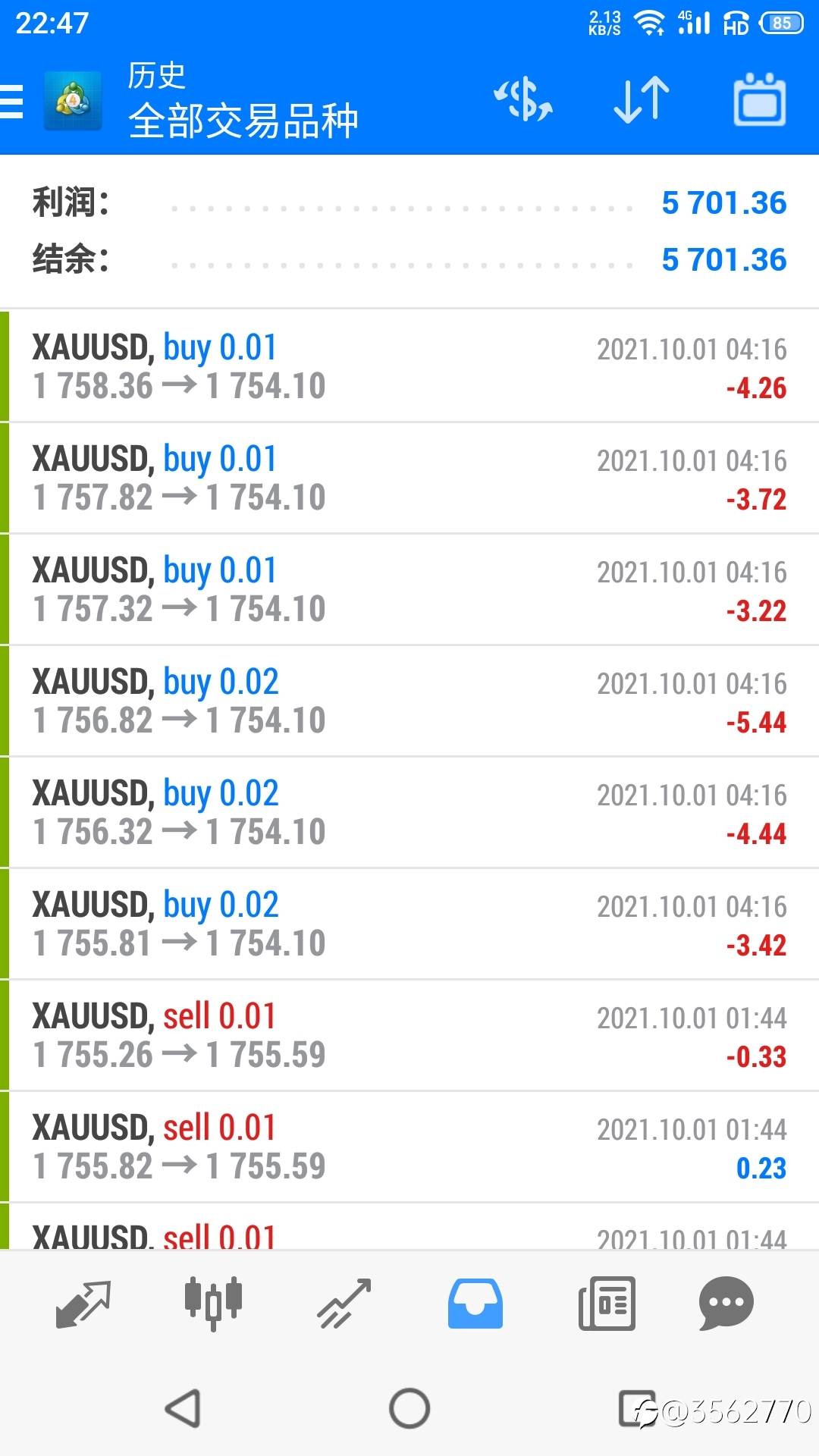Open the buy 0.01 trade at 1 757.32
819x1456 pixels.
[409, 589]
